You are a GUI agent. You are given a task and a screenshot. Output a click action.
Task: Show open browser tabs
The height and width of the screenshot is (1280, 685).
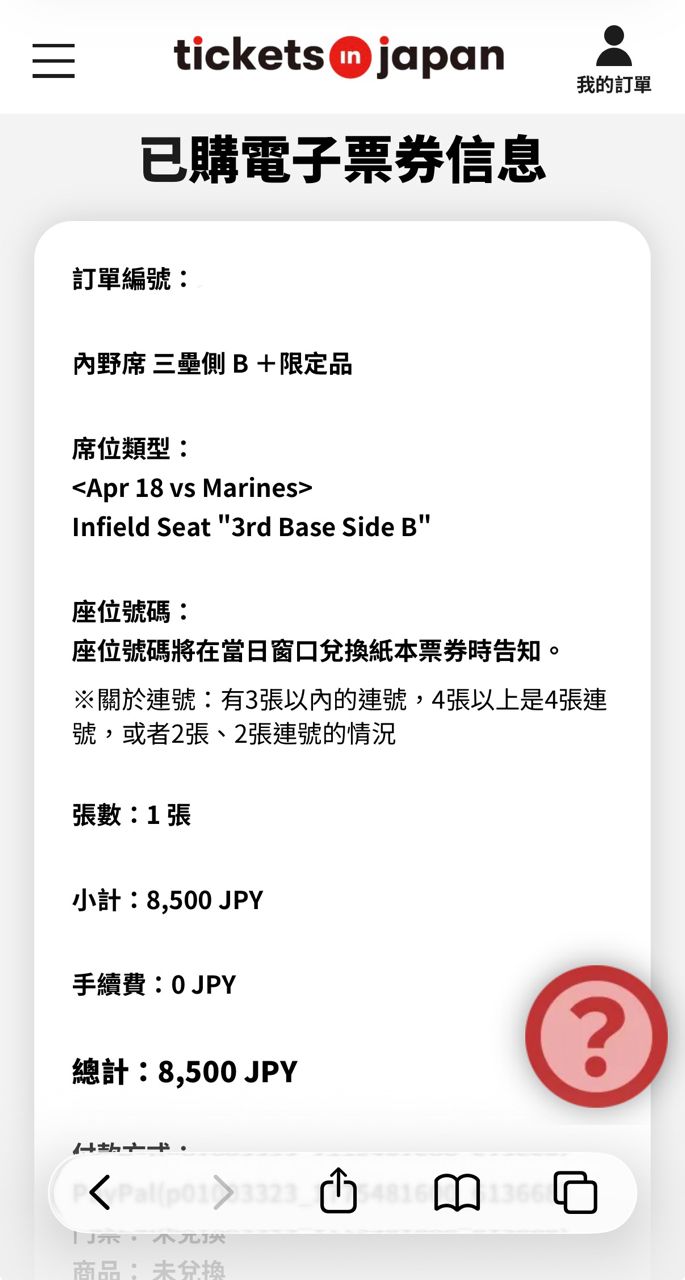point(575,1192)
